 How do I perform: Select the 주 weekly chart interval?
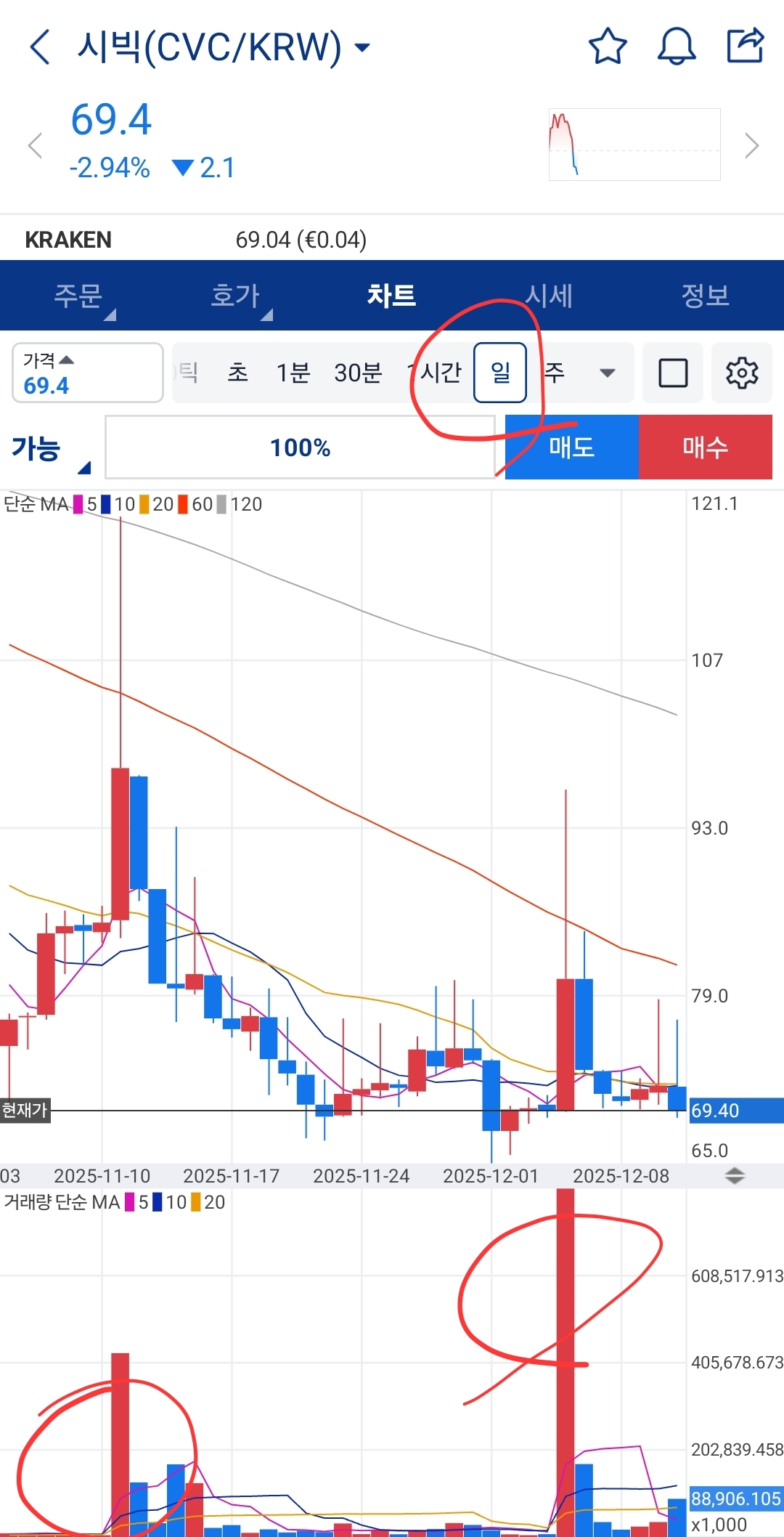tap(555, 373)
